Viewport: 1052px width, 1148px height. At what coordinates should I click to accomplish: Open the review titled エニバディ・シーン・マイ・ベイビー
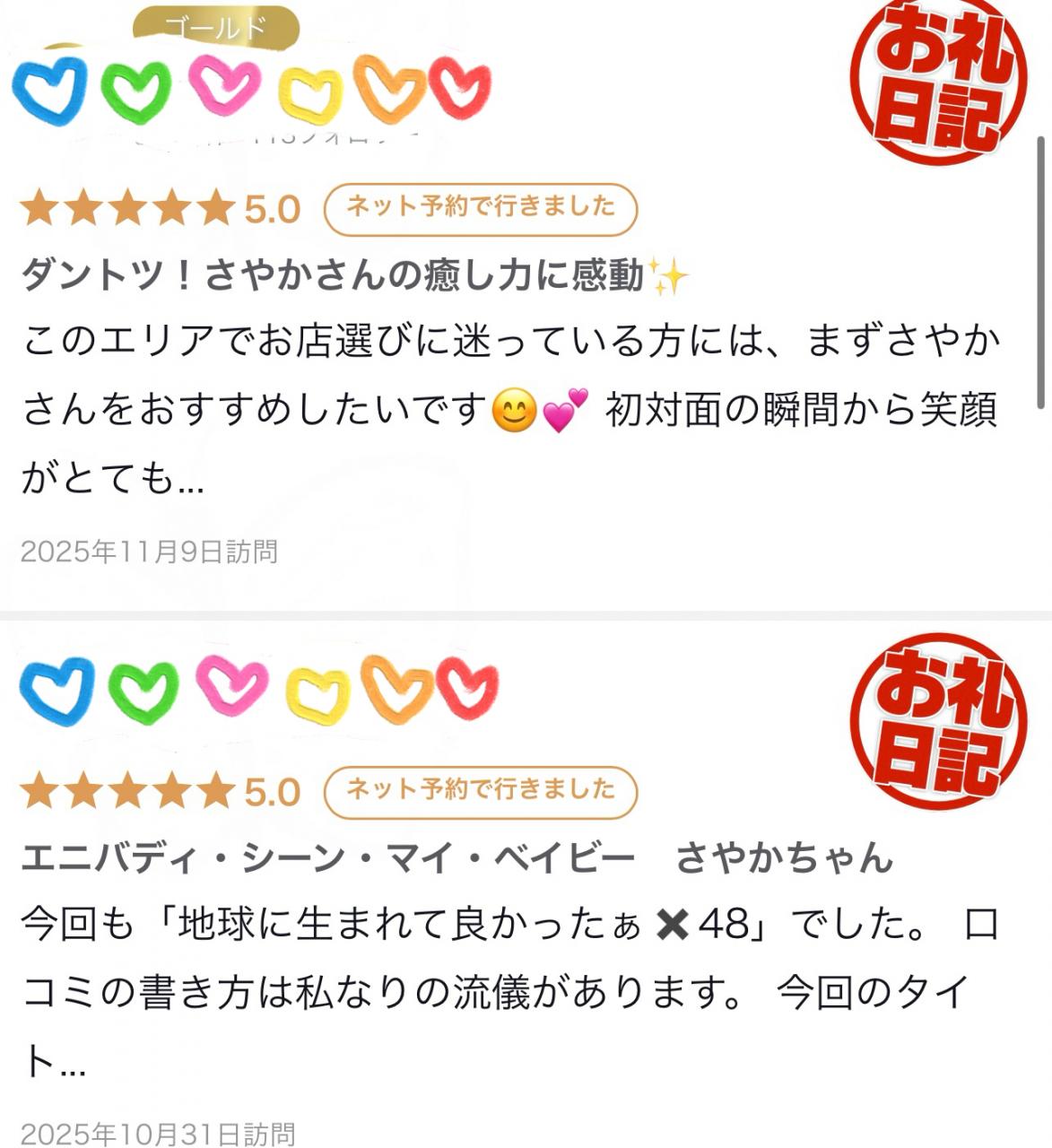pyautogui.click(x=327, y=858)
